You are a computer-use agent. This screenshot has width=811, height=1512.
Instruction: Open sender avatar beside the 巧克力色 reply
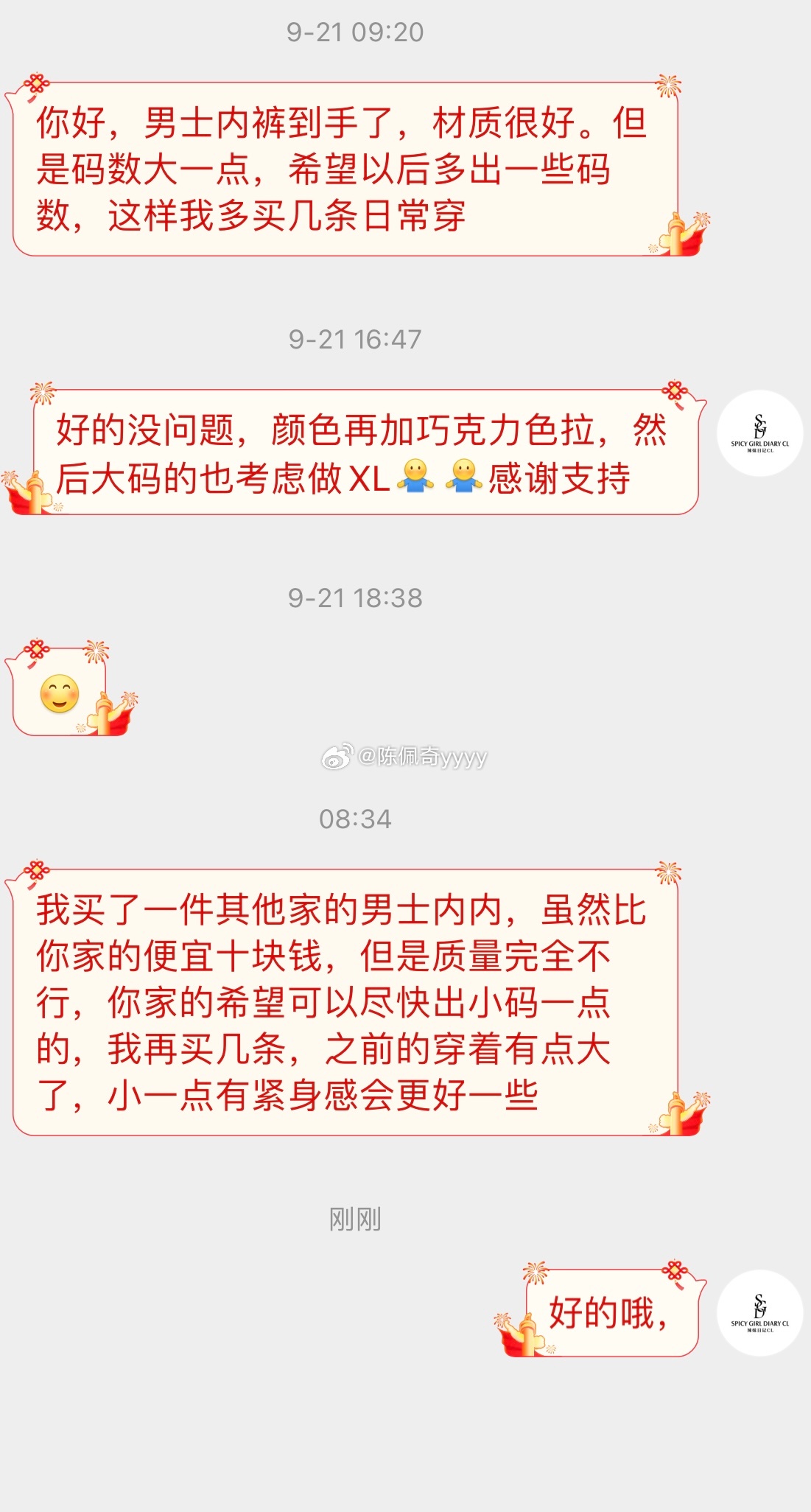759,433
